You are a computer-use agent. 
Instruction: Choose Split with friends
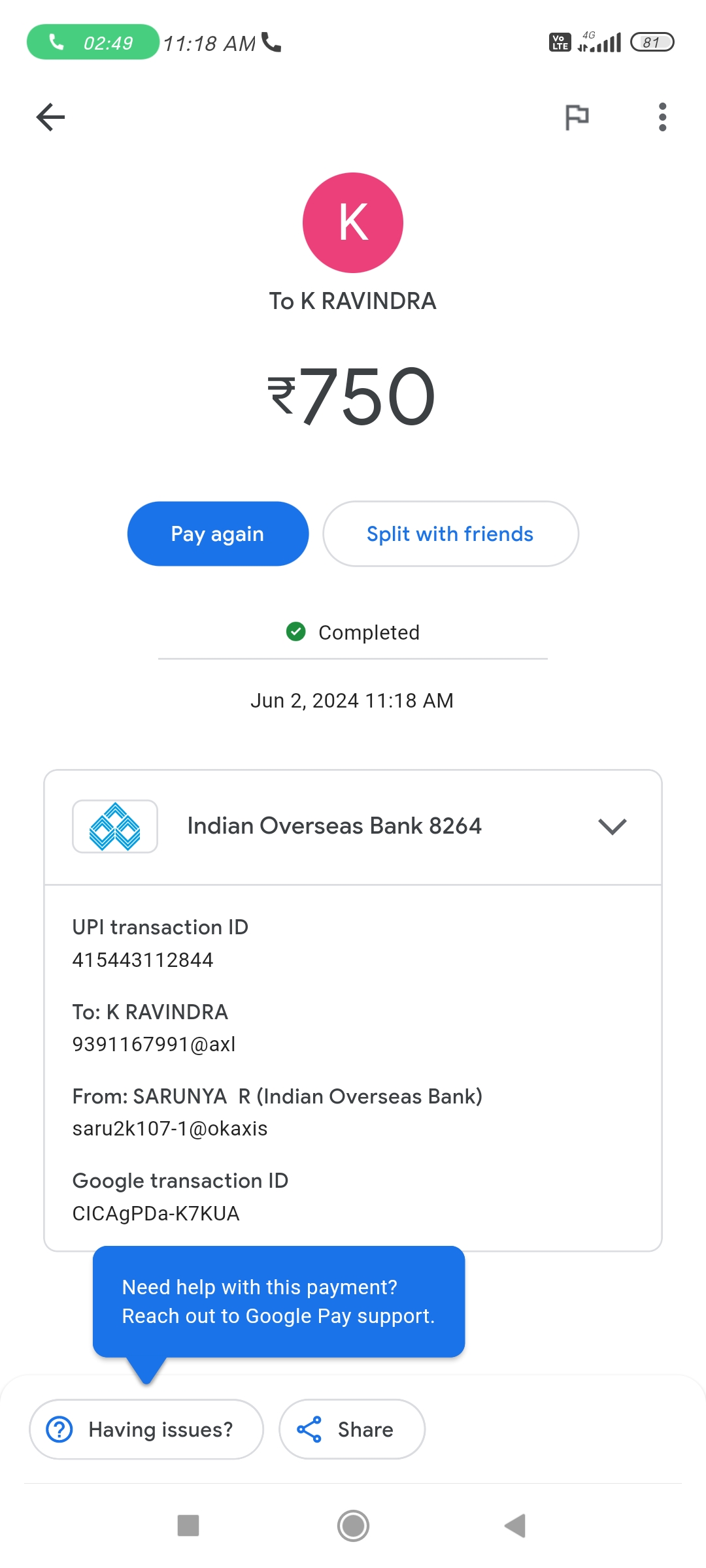tap(450, 534)
